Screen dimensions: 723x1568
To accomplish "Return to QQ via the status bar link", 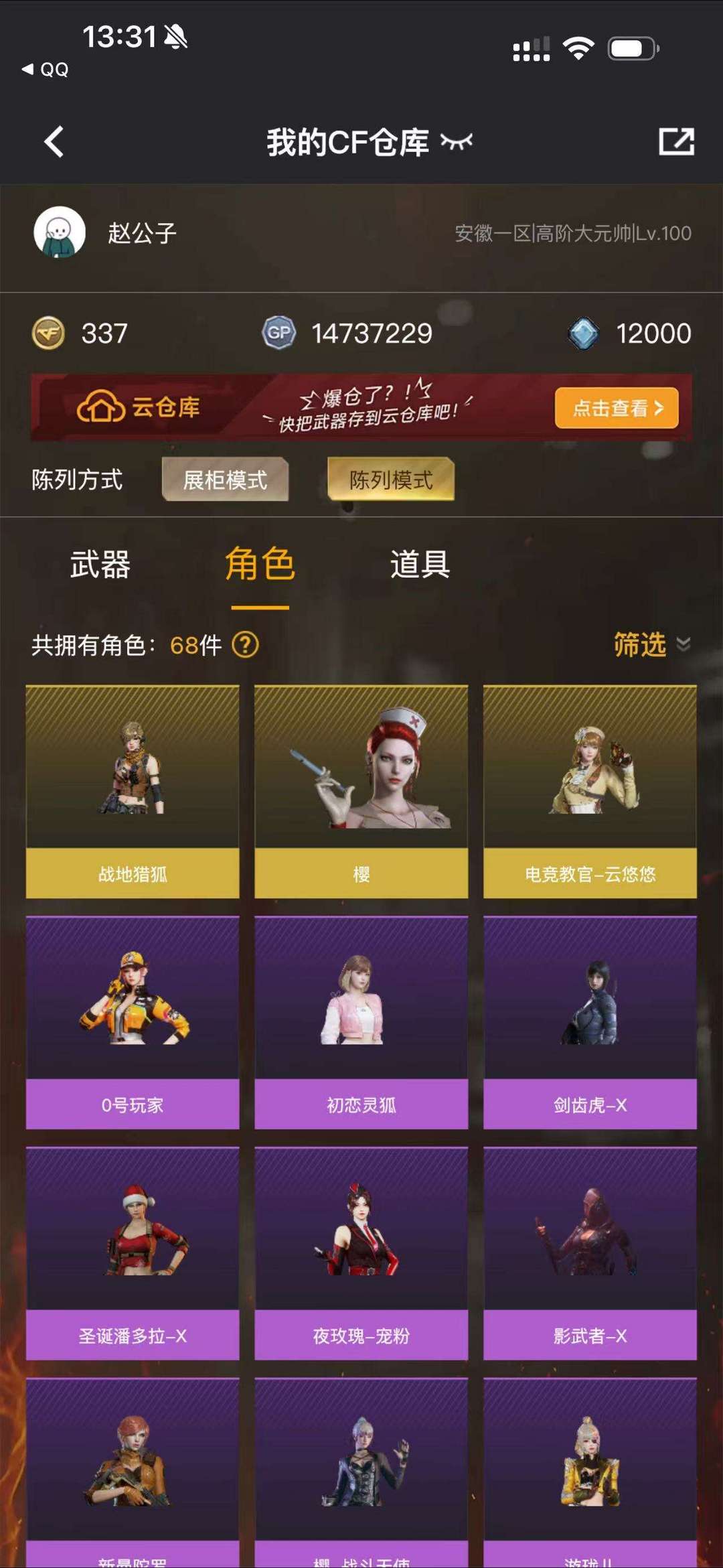I will click(46, 70).
